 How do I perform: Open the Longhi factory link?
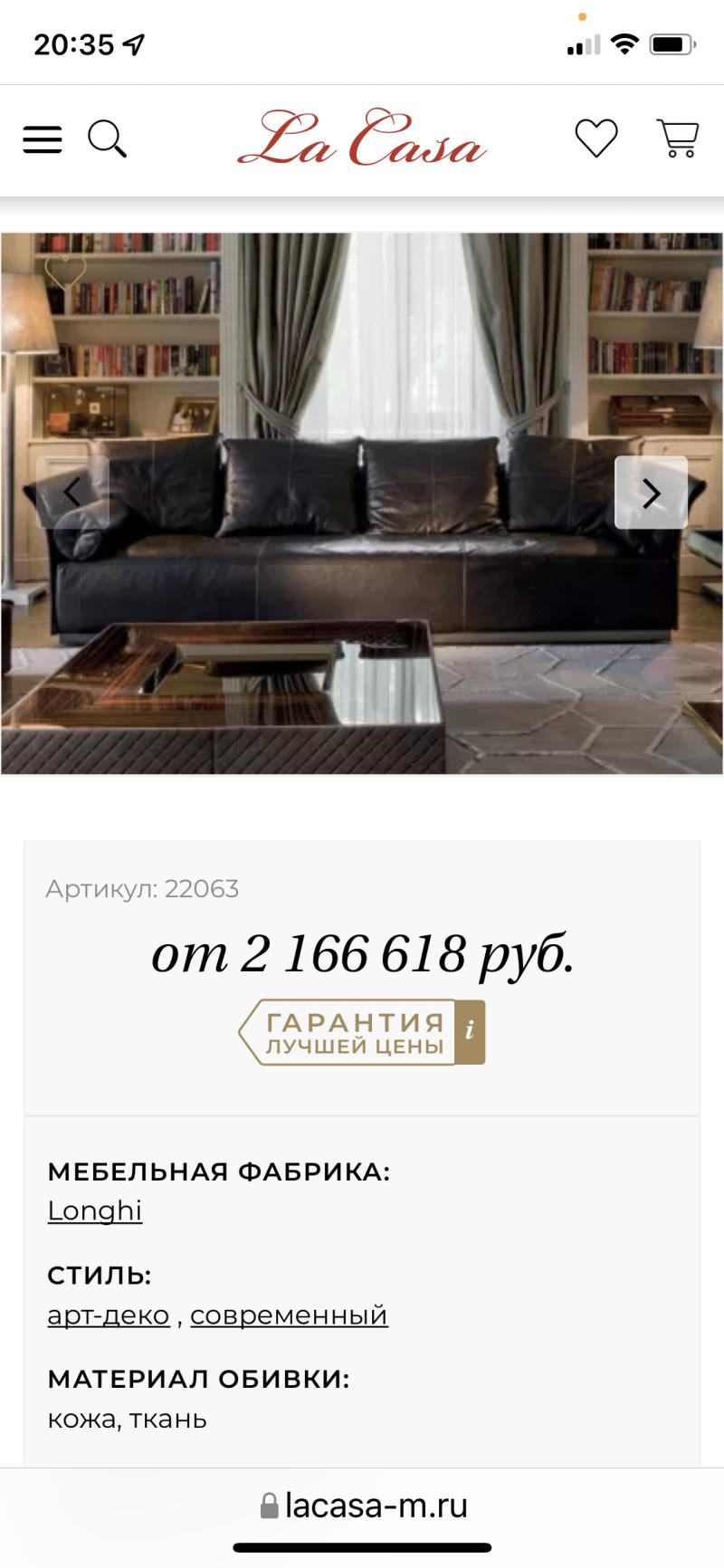coord(95,1210)
